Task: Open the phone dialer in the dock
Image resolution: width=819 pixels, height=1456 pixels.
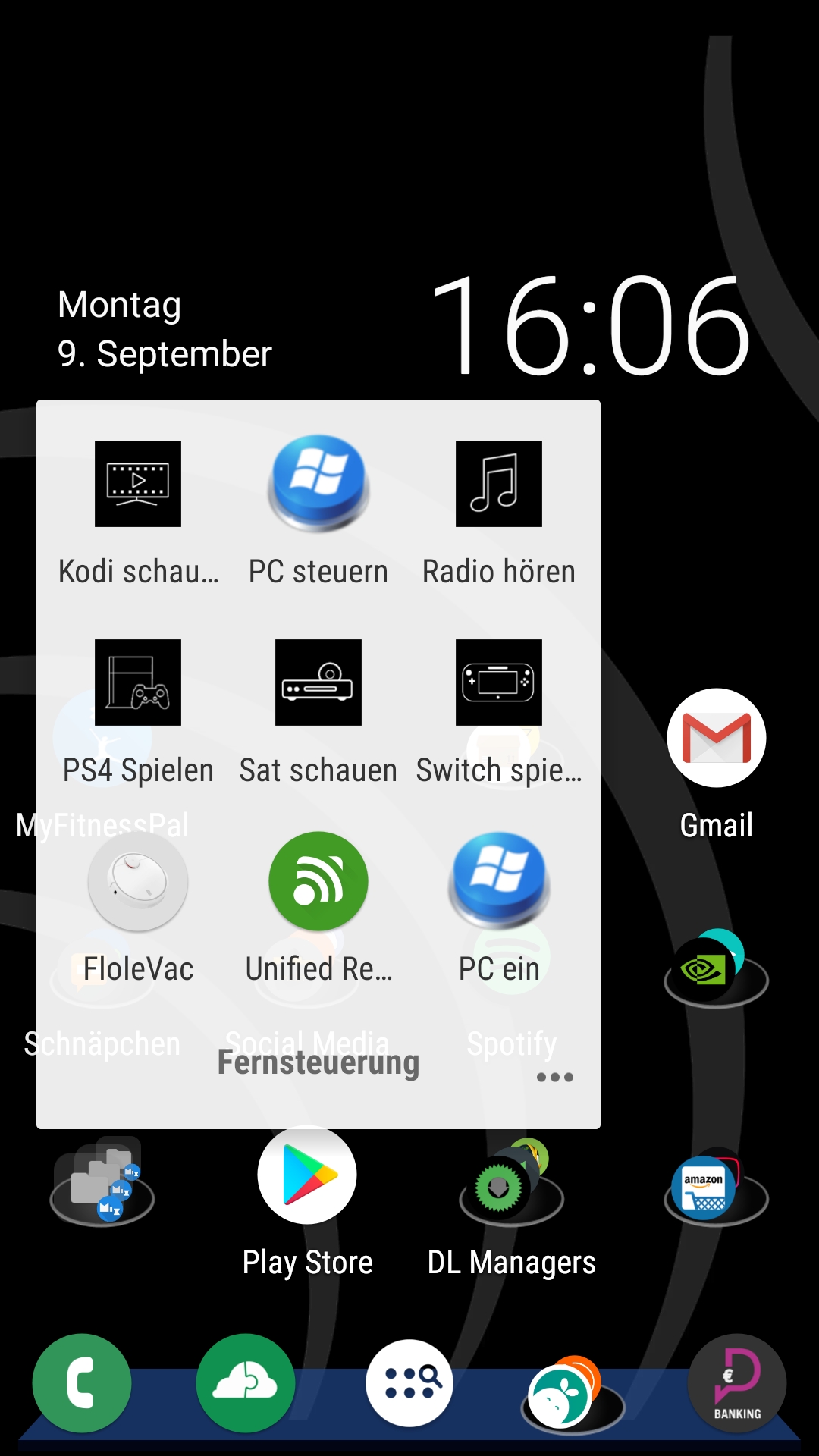Action: pyautogui.click(x=82, y=1383)
